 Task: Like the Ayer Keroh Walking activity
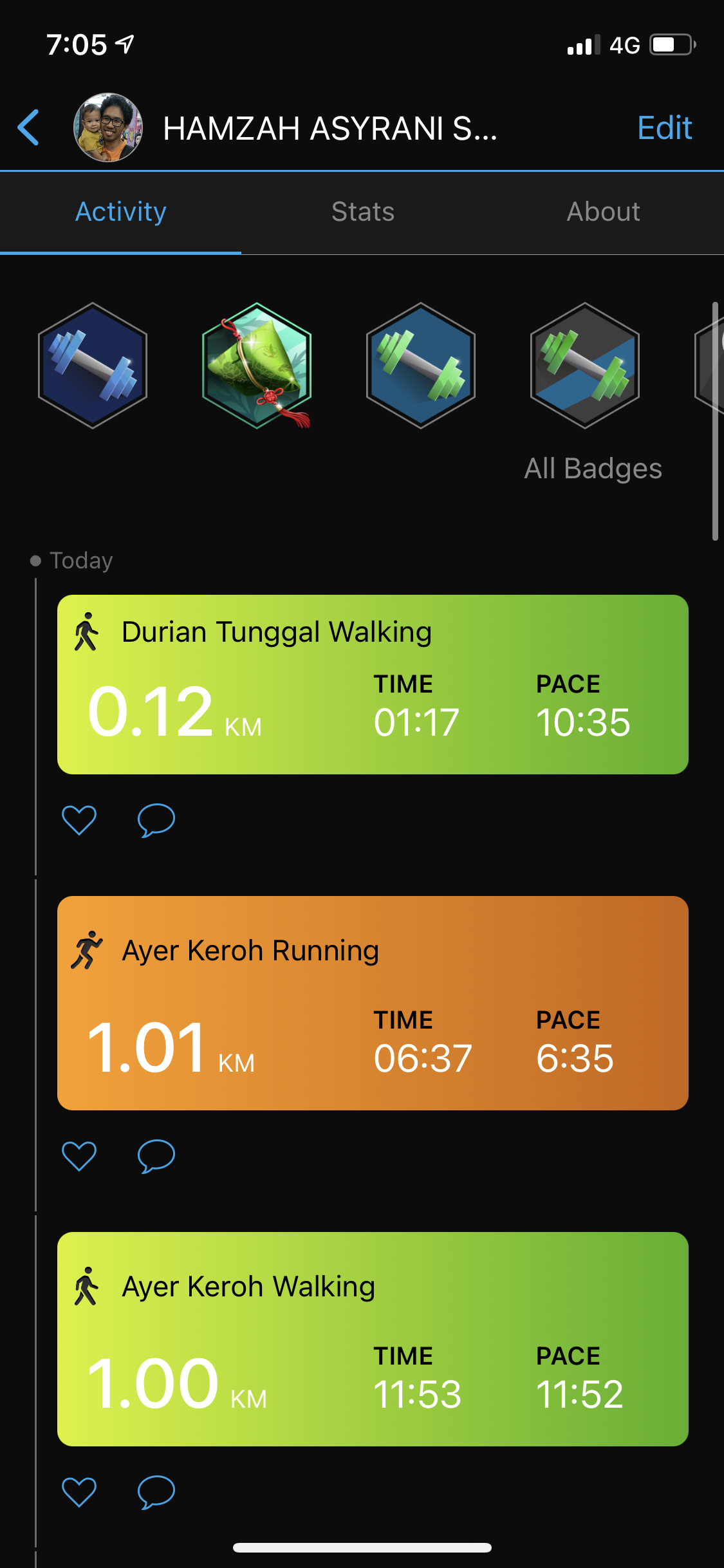point(79,1492)
